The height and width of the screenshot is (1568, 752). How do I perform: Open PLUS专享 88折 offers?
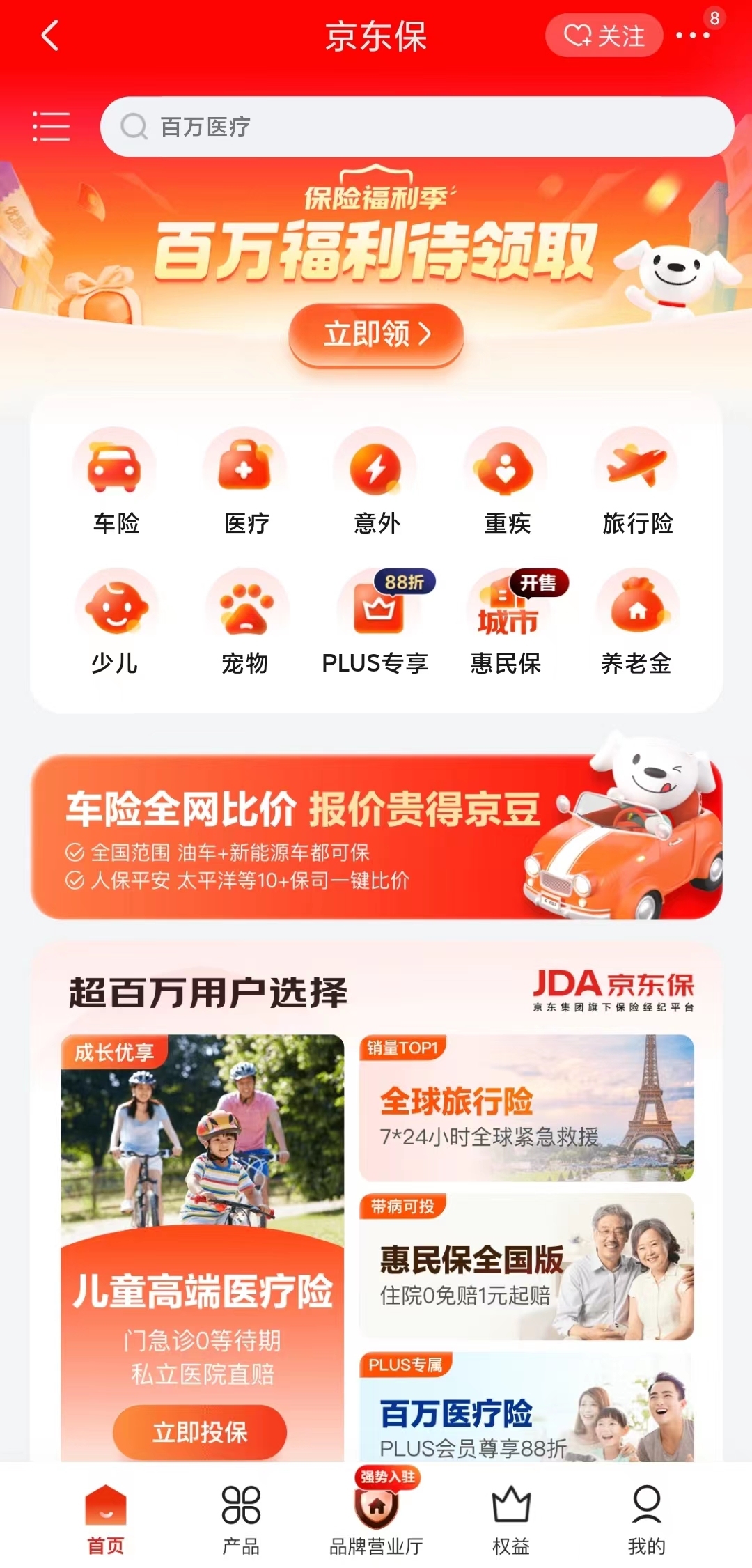pyautogui.click(x=376, y=621)
